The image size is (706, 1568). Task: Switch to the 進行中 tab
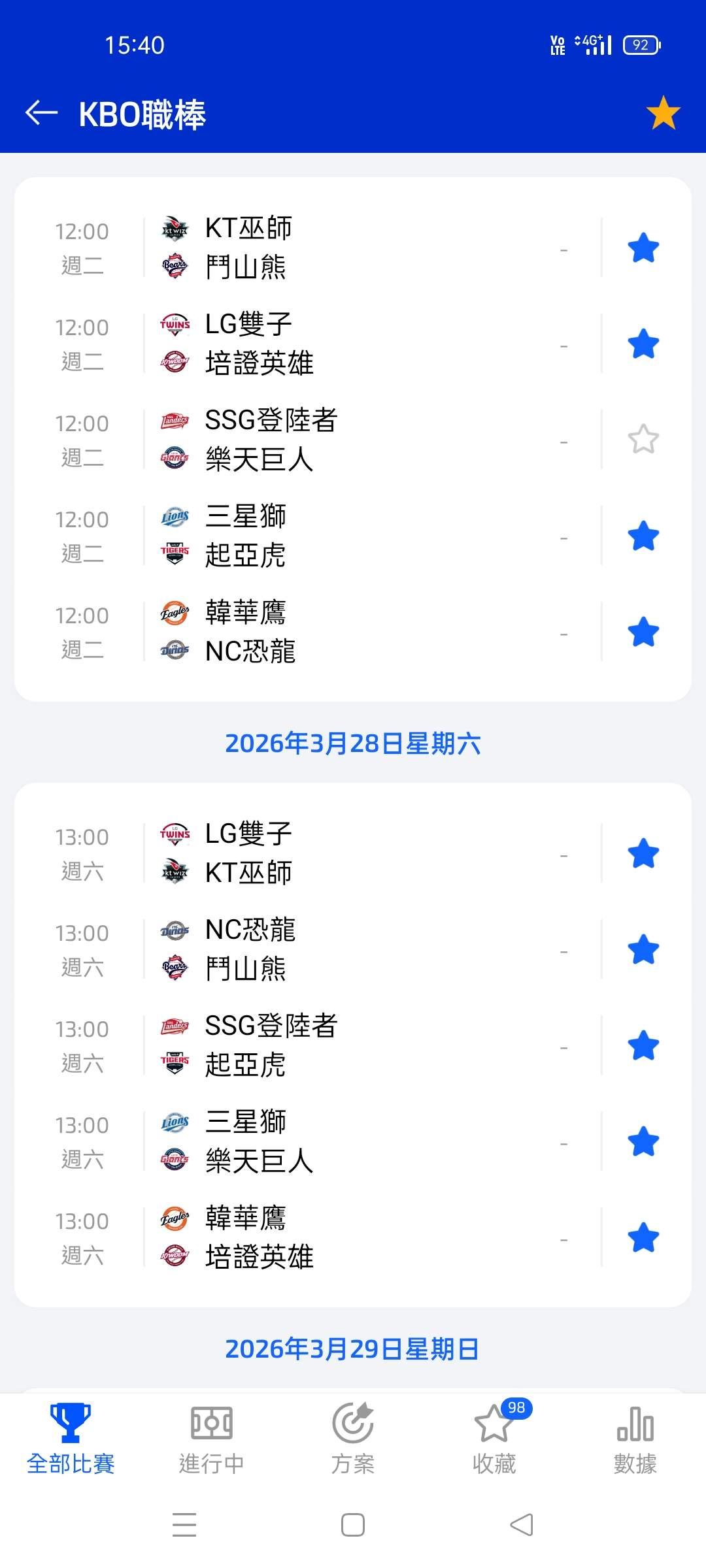click(211, 1439)
